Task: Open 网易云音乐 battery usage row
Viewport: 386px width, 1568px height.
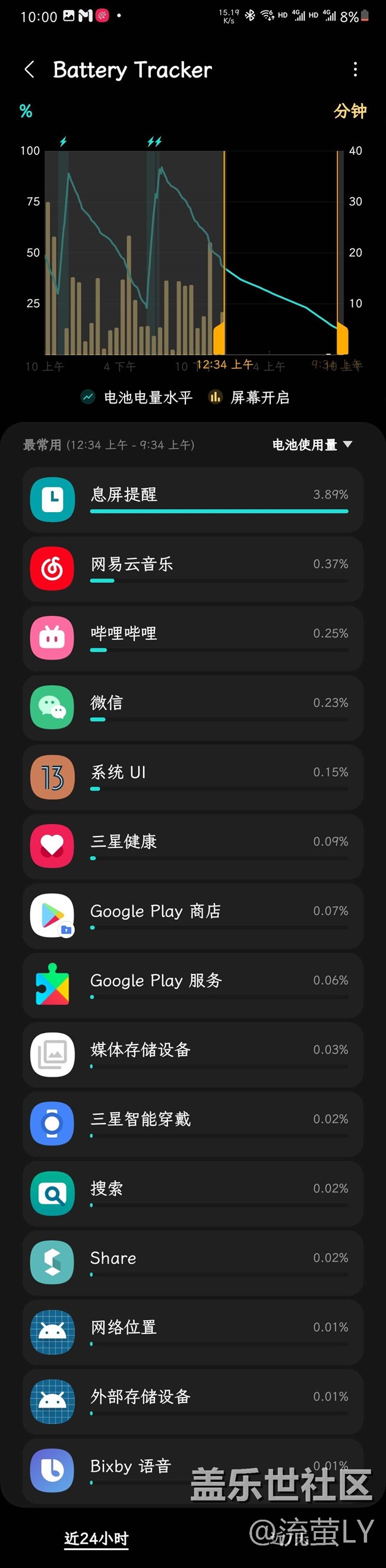Action: (x=193, y=569)
